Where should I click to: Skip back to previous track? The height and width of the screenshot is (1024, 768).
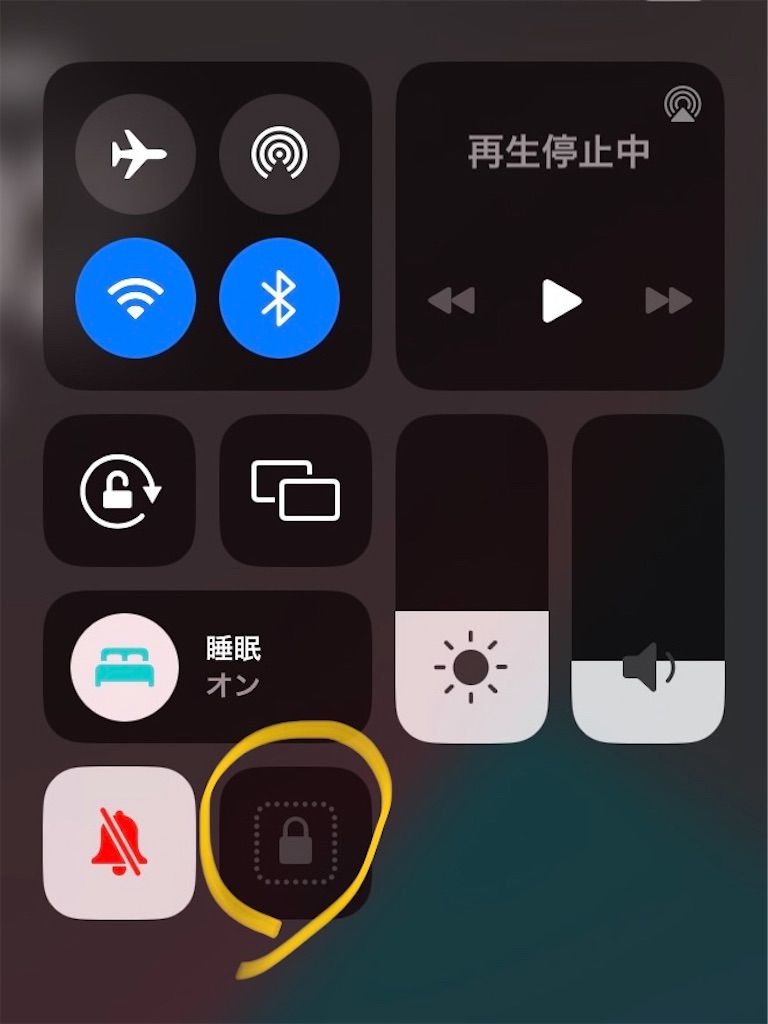(x=451, y=300)
